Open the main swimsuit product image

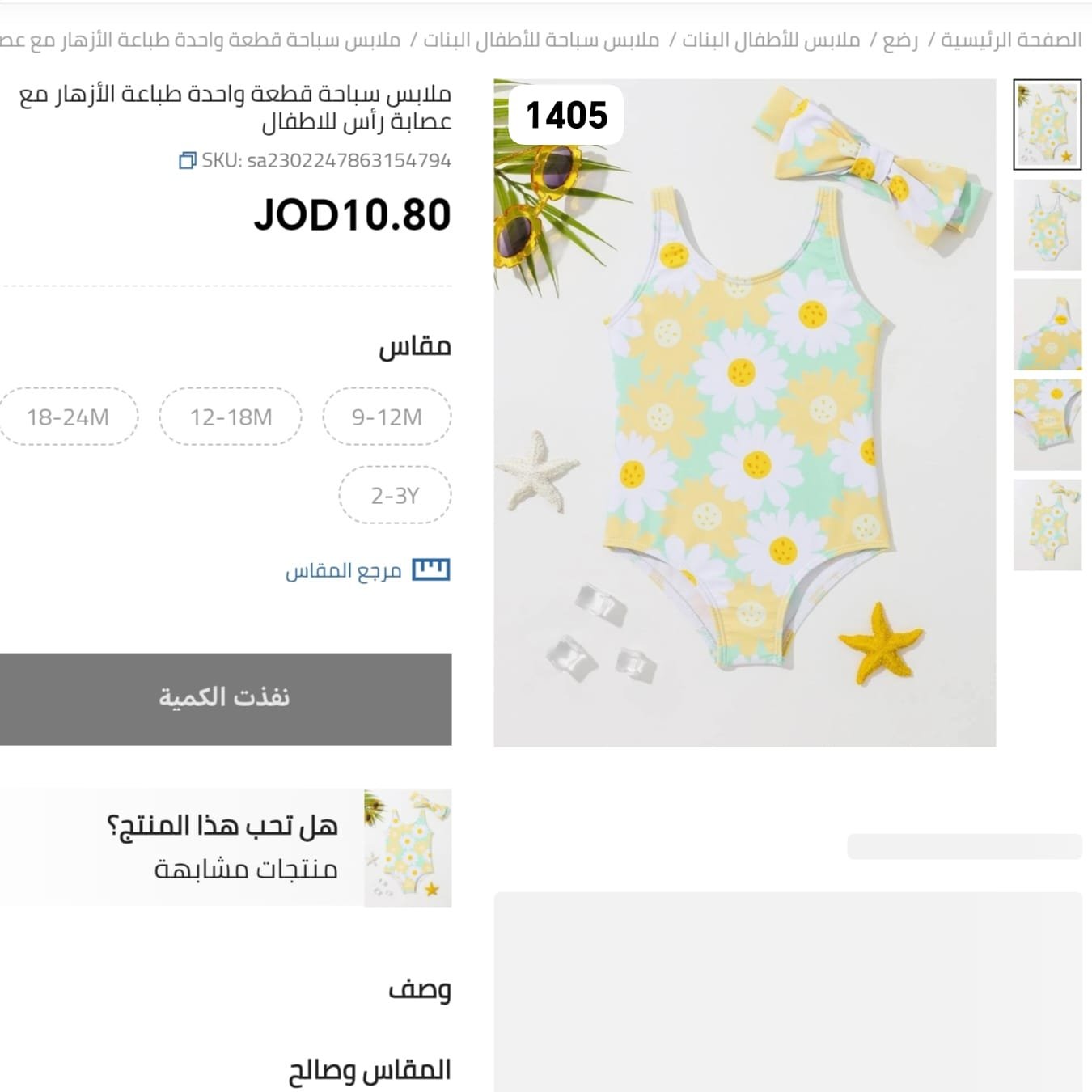744,413
